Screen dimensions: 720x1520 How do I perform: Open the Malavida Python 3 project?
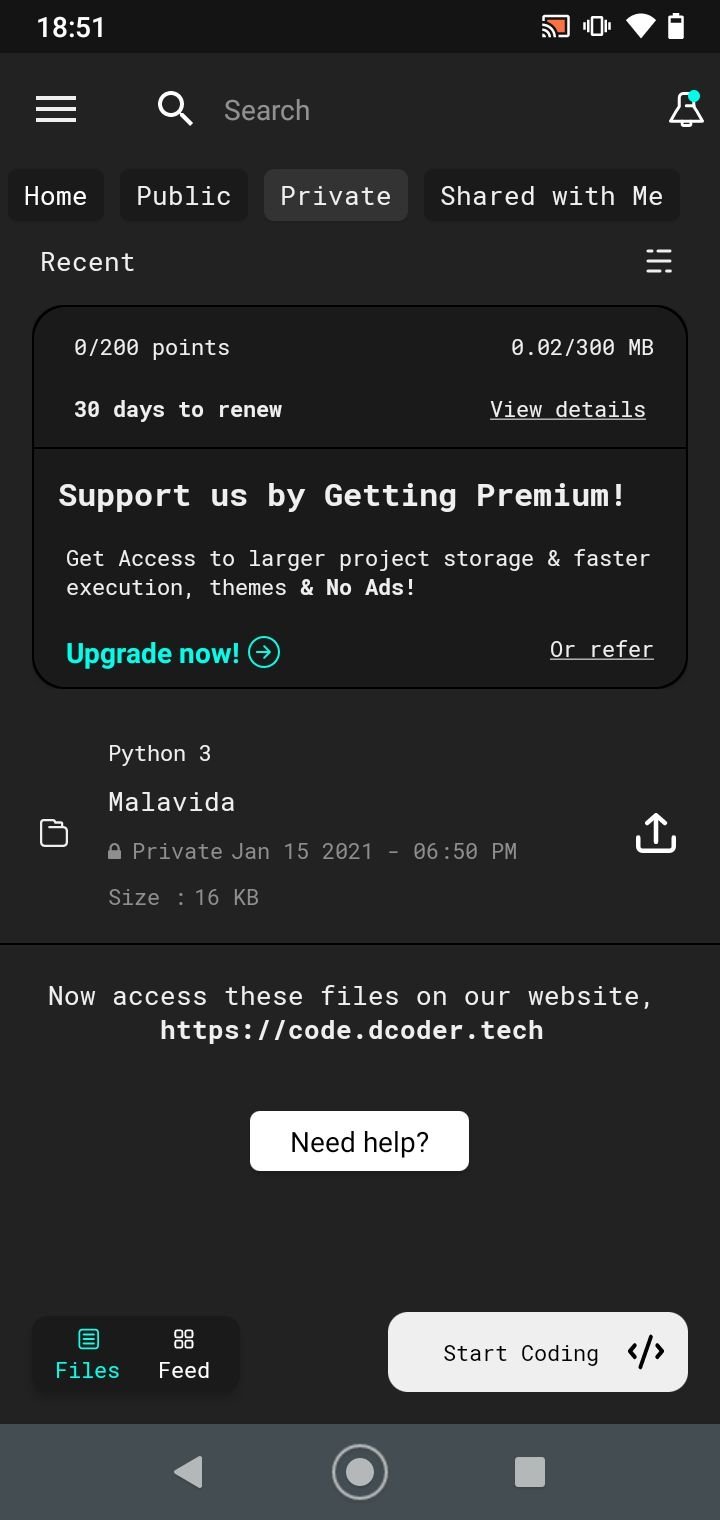(x=330, y=825)
